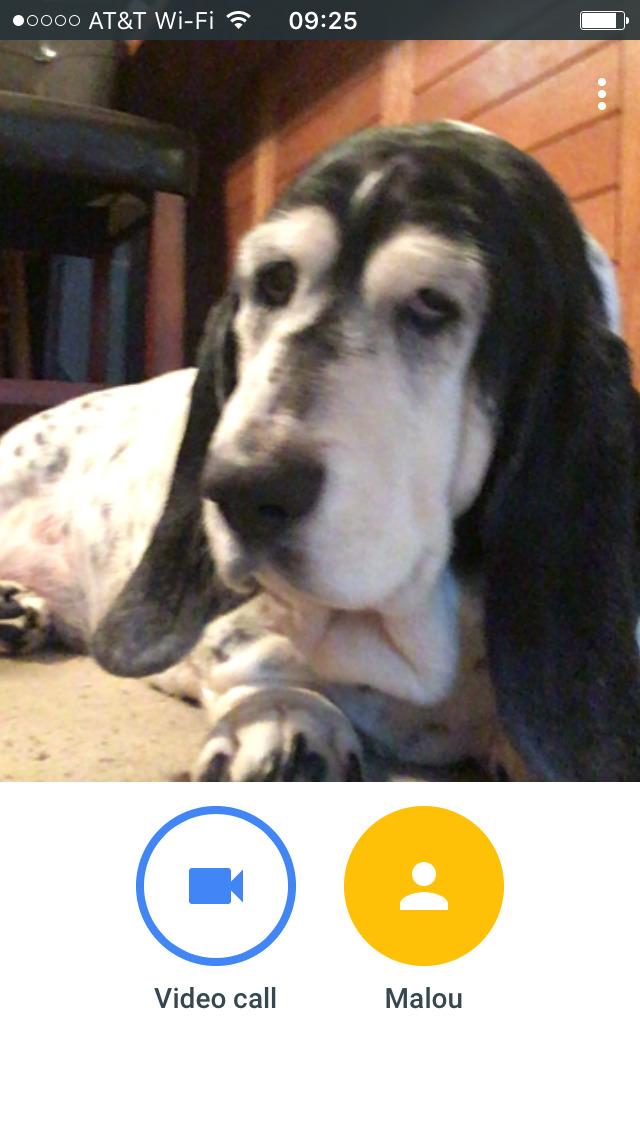This screenshot has width=640, height=1136.
Task: Call the contact Malou
Action: 424,885
